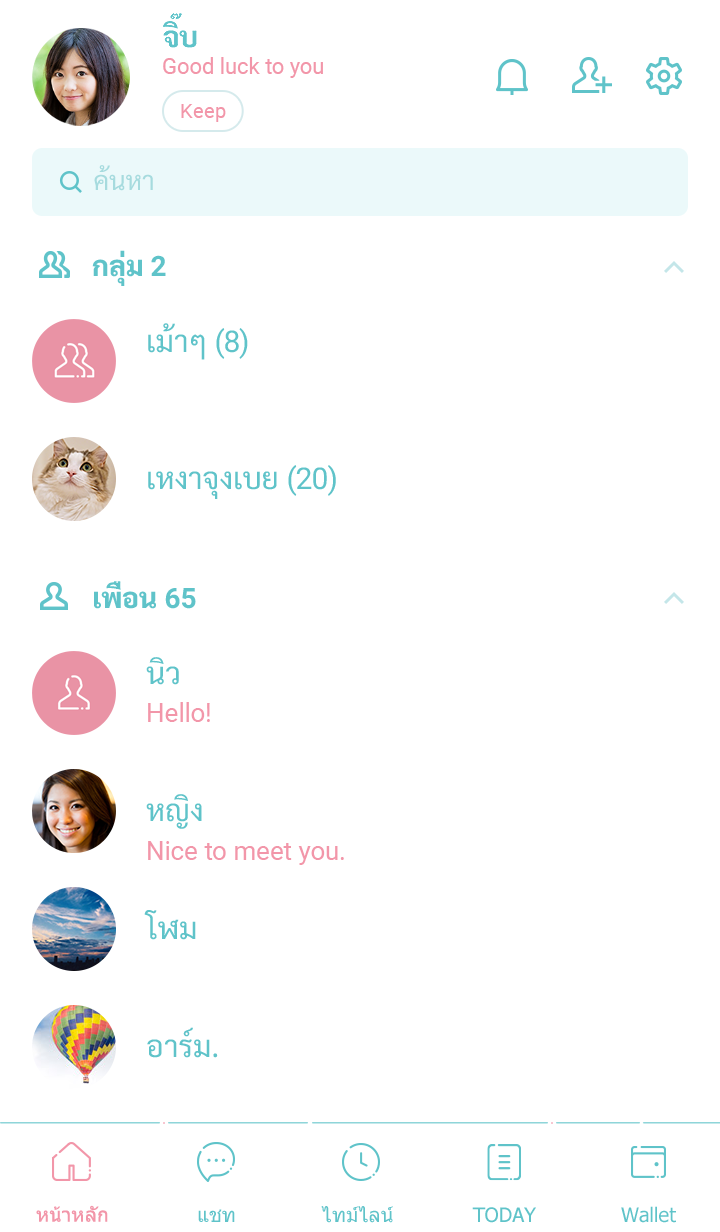Collapse the เพื่อน 65 section
The width and height of the screenshot is (720, 1232).
(x=674, y=599)
